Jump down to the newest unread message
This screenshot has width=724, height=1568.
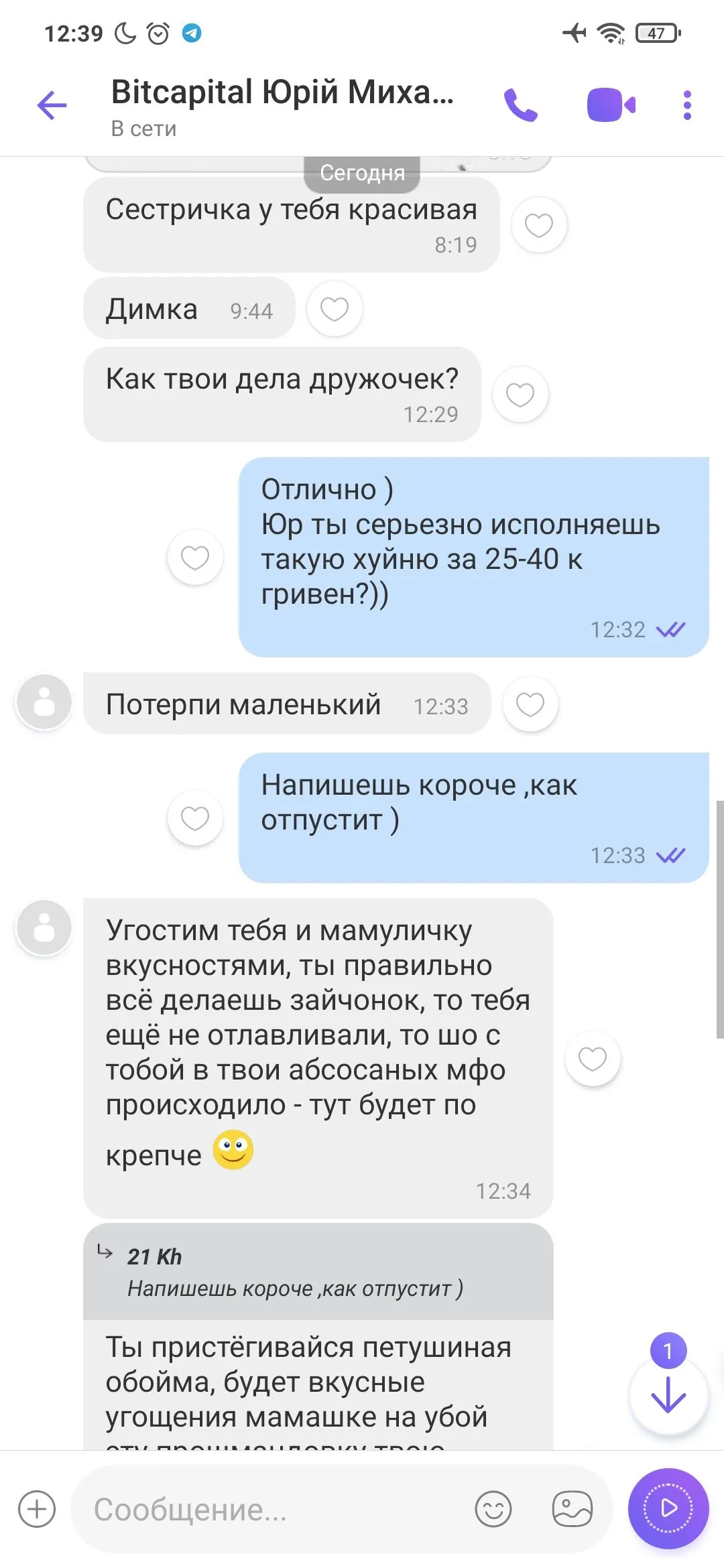668,1395
